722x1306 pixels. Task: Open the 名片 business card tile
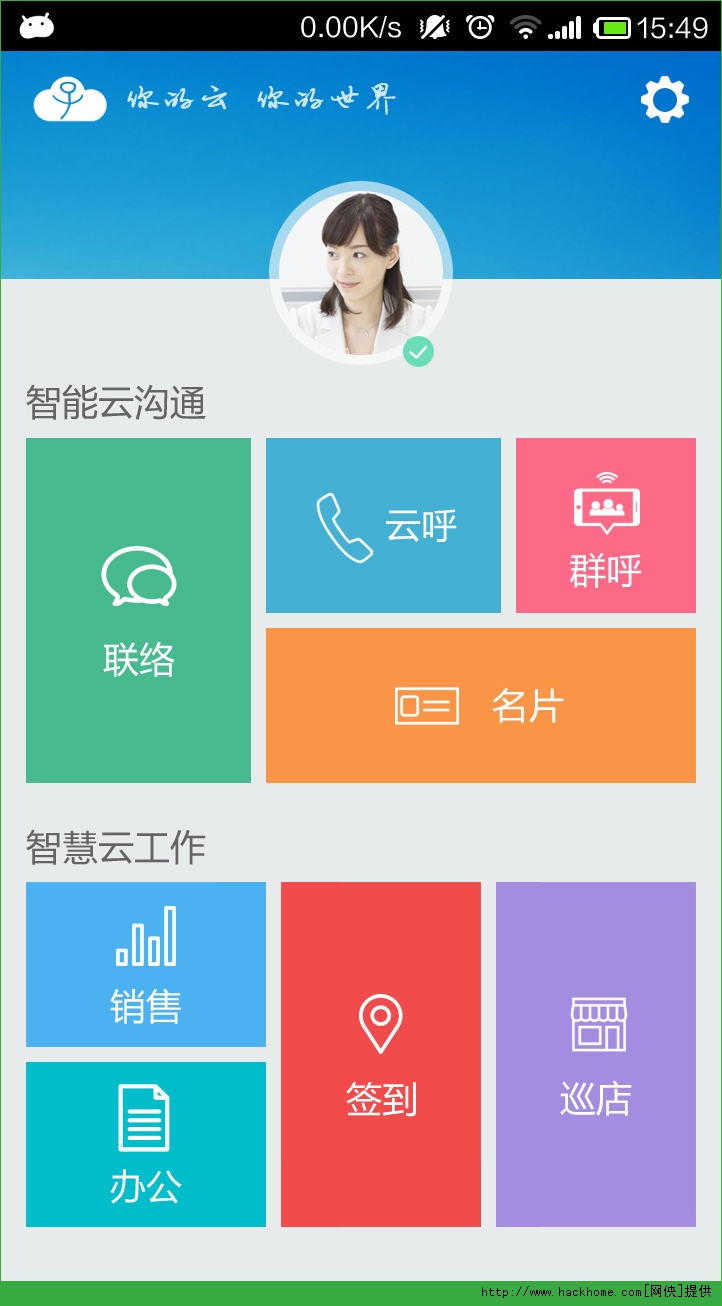click(480, 705)
